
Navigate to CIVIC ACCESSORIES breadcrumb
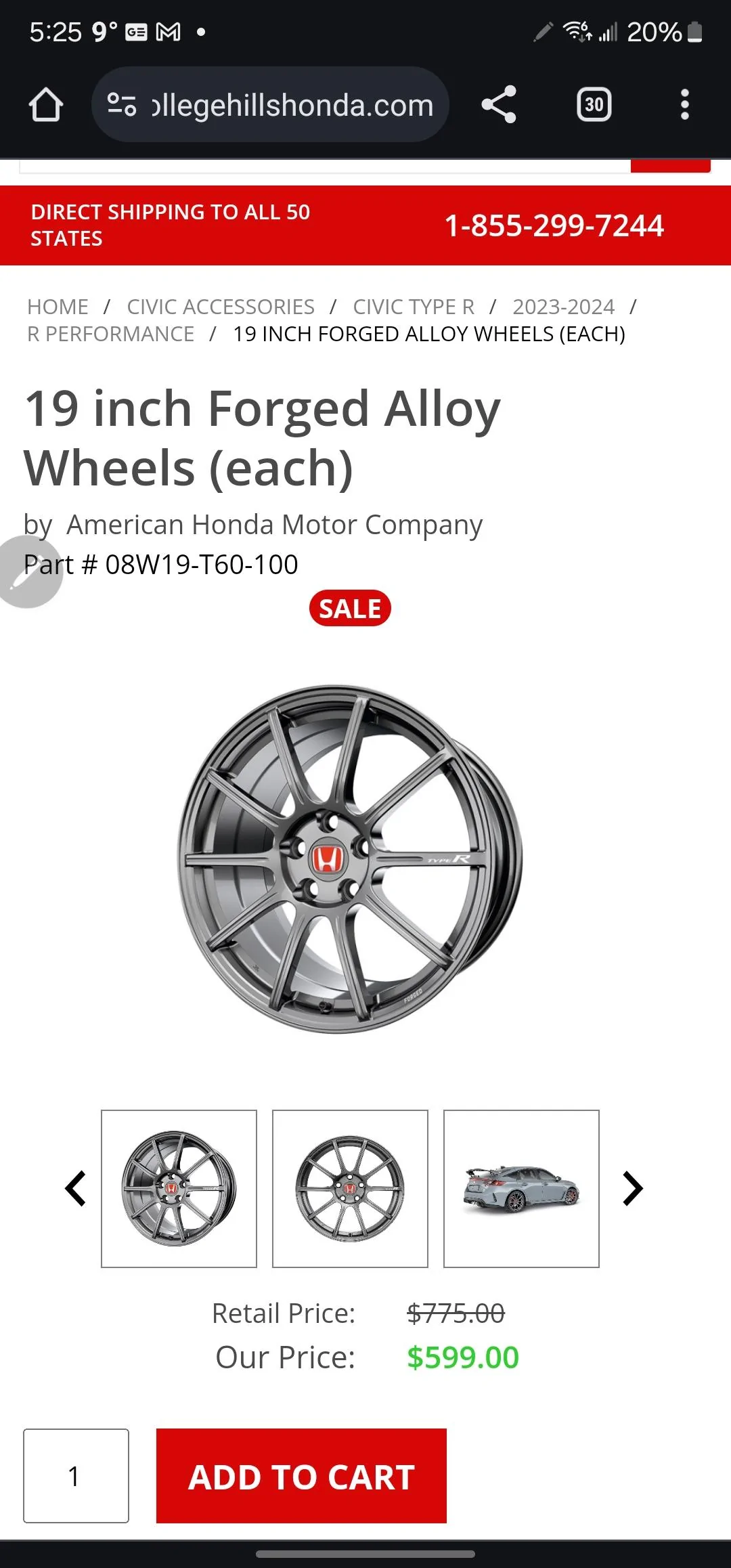[x=221, y=306]
